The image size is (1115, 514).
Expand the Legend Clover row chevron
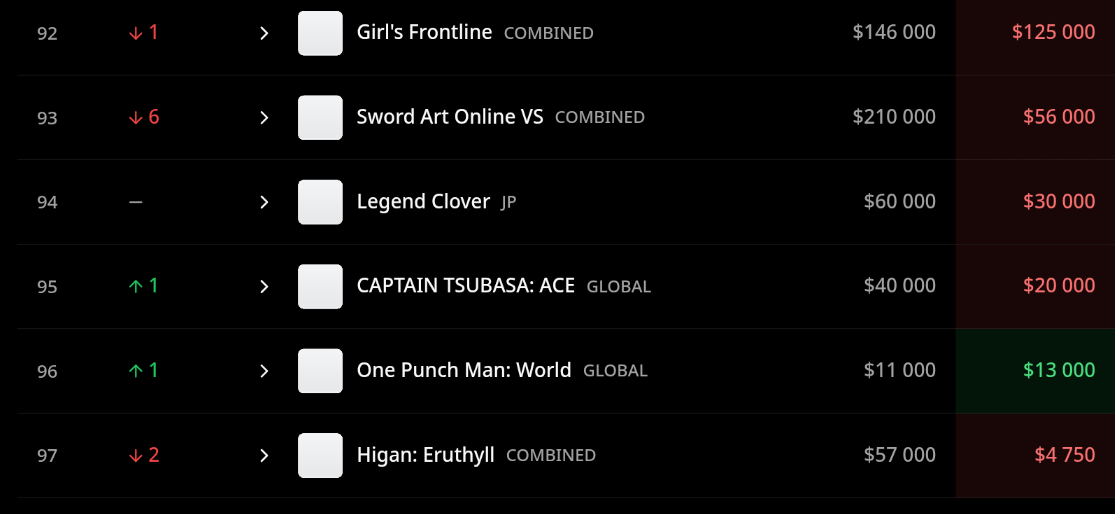[x=264, y=202]
